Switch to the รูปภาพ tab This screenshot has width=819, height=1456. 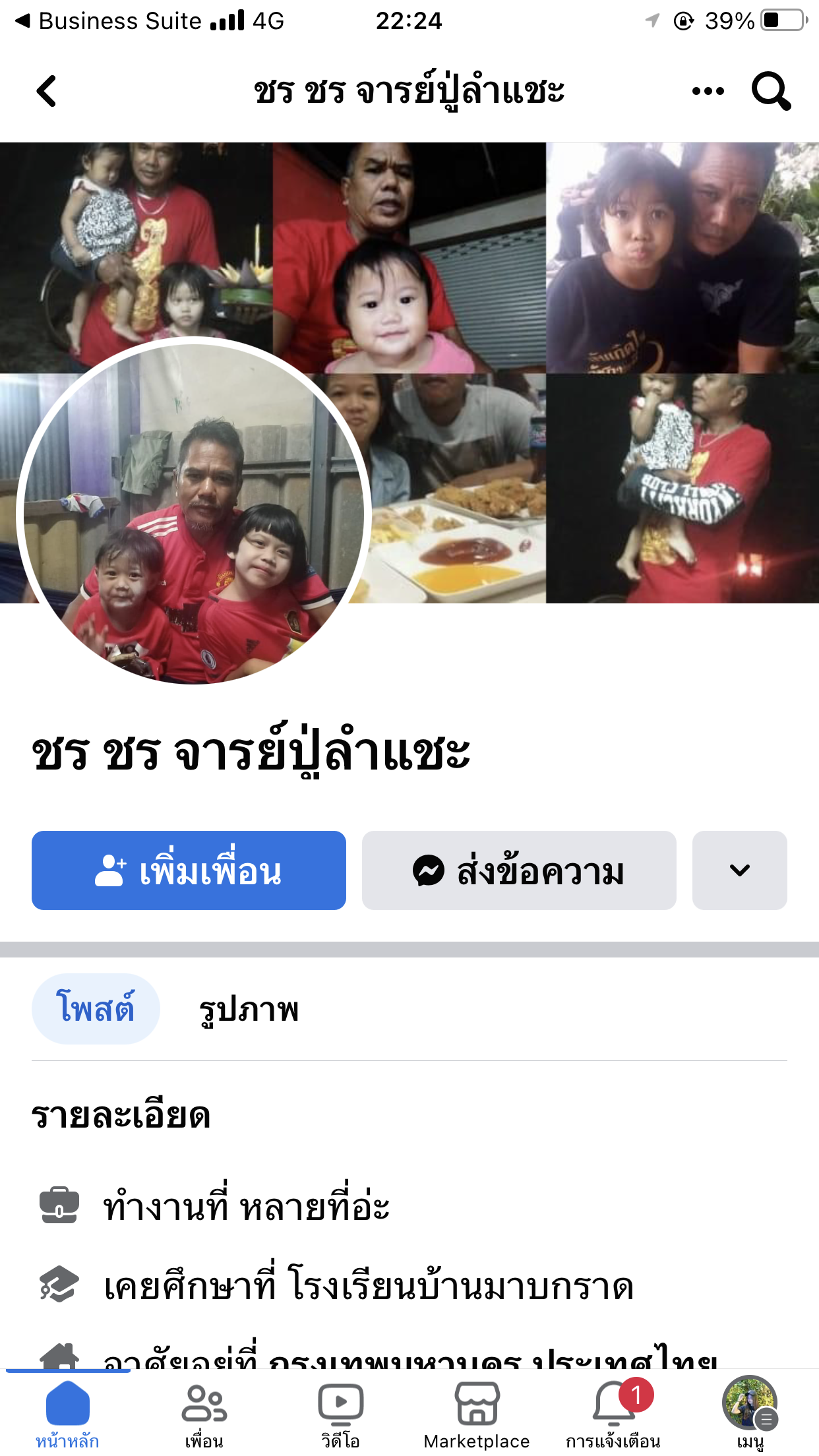(x=249, y=1010)
